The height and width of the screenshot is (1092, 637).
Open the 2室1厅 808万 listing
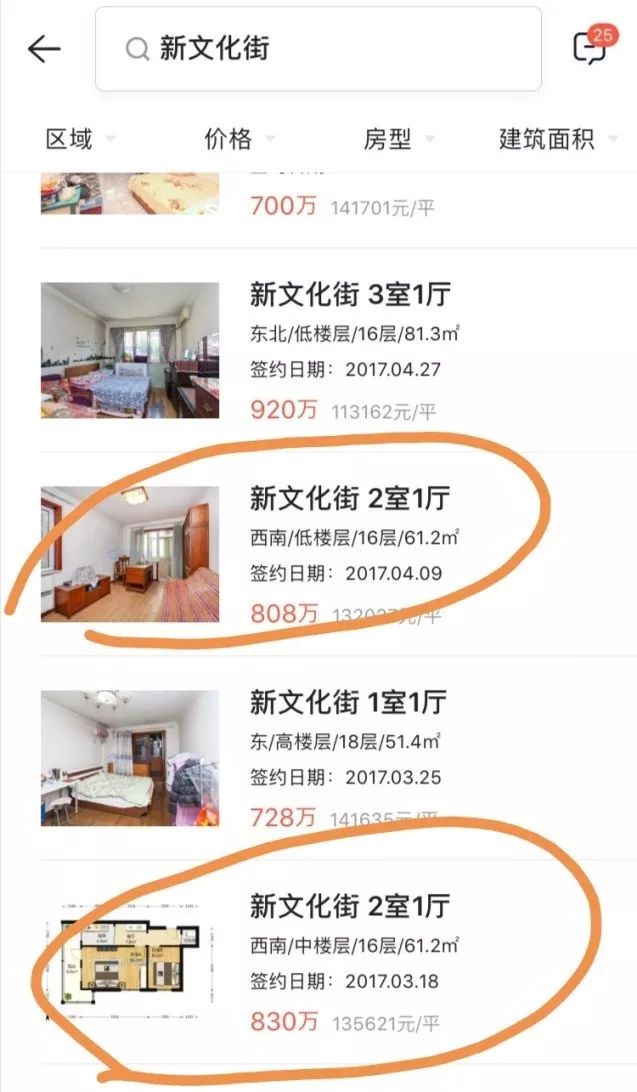[340, 553]
